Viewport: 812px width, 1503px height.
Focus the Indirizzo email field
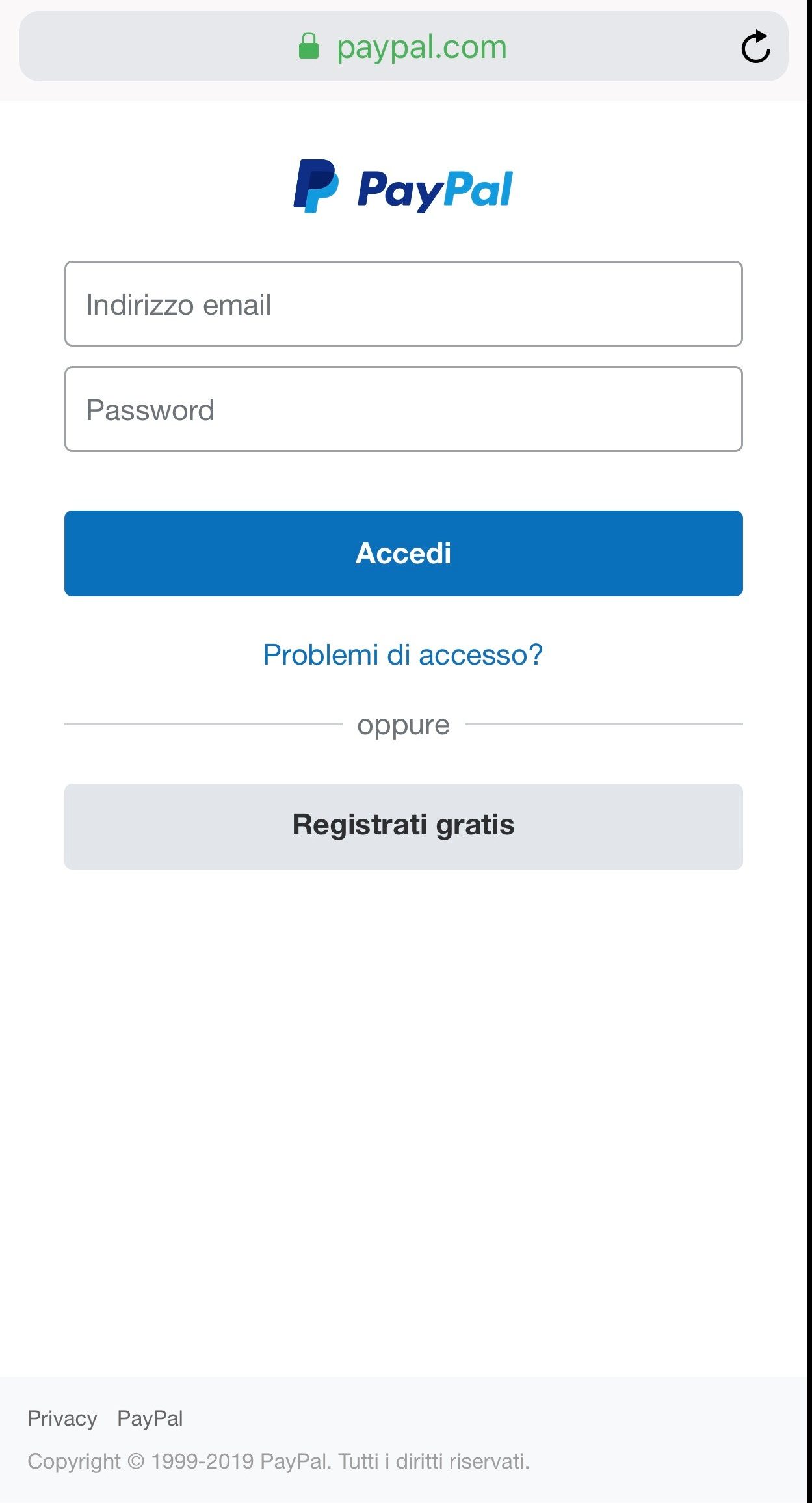click(403, 304)
